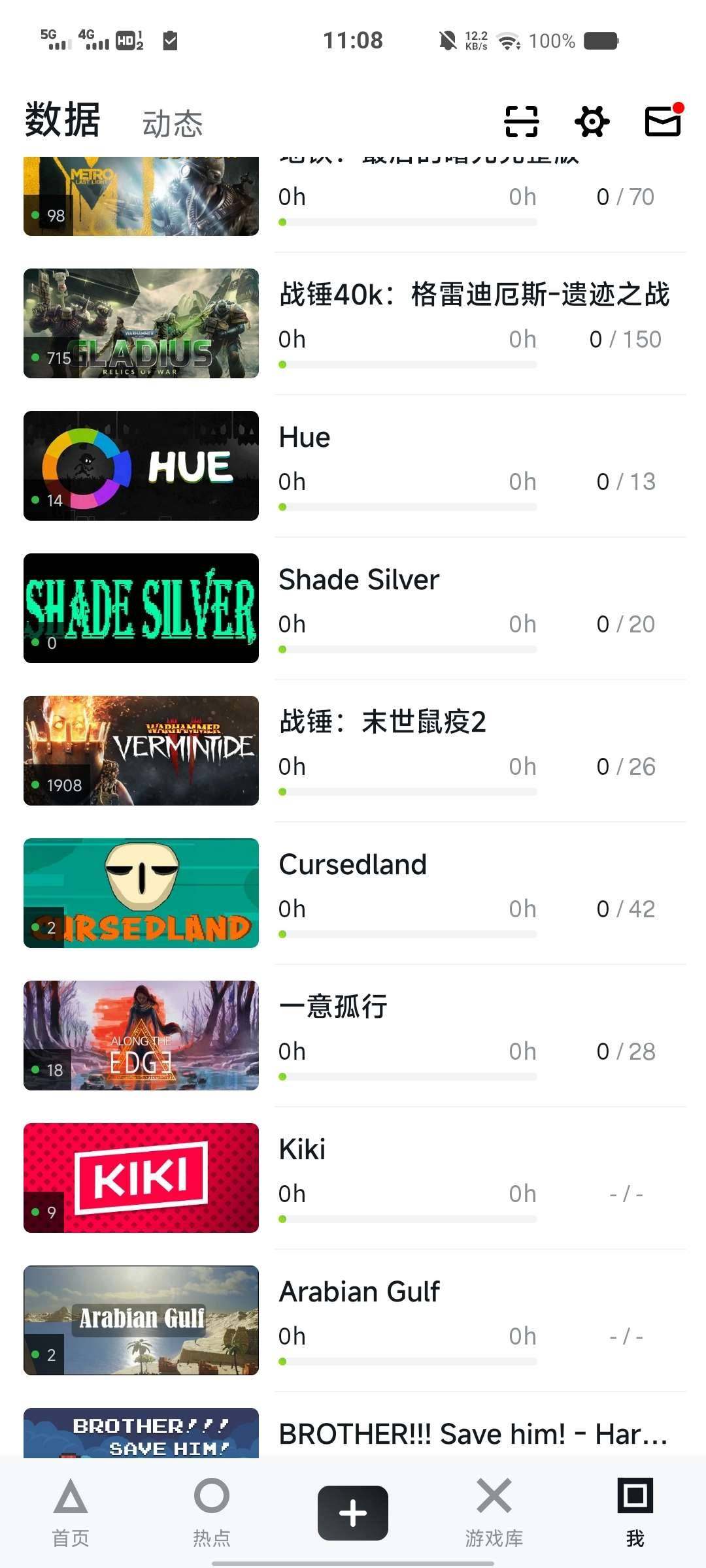Tap the Warhammer Vermintide 2 thumbnail
706x1568 pixels.
pyautogui.click(x=141, y=751)
